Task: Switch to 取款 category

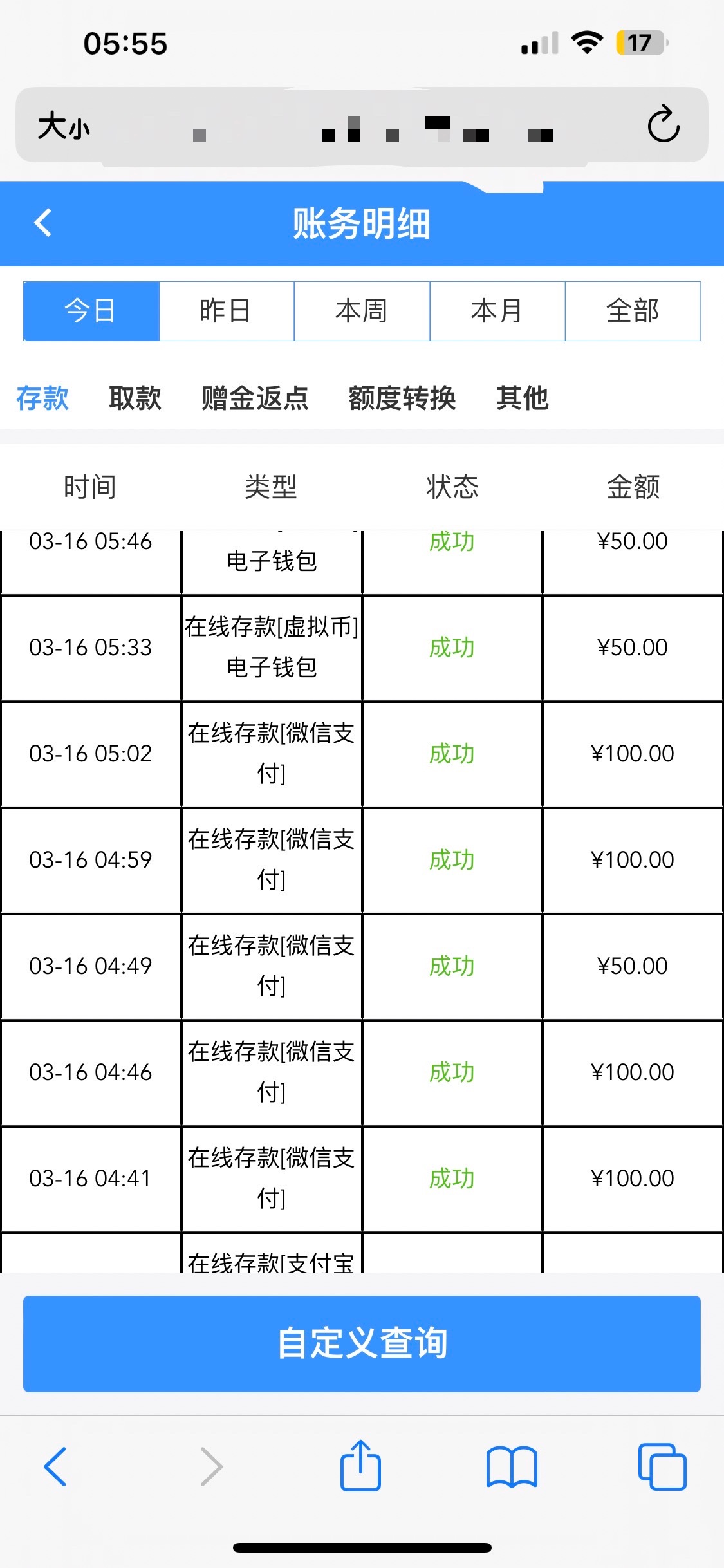Action: [x=135, y=398]
